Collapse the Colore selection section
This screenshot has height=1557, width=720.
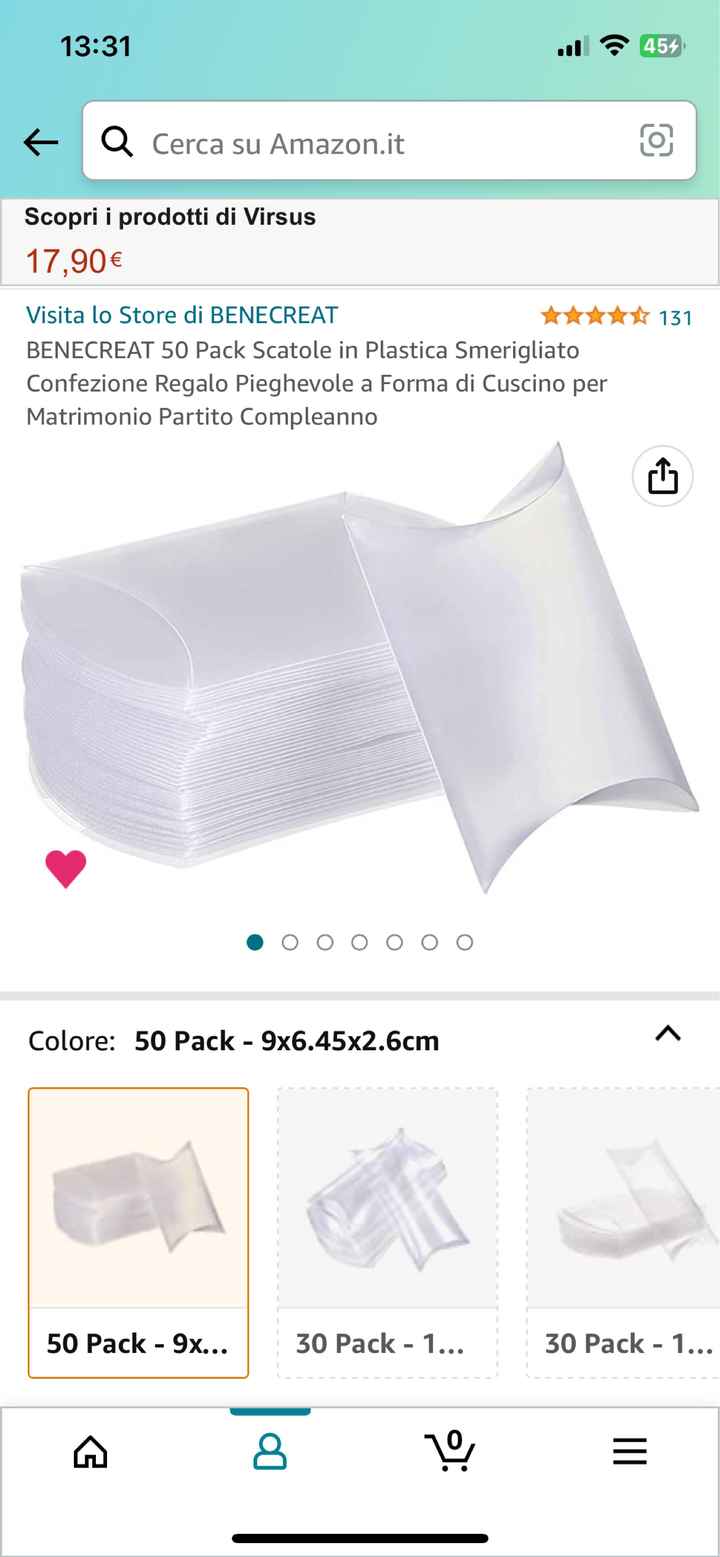(666, 1038)
